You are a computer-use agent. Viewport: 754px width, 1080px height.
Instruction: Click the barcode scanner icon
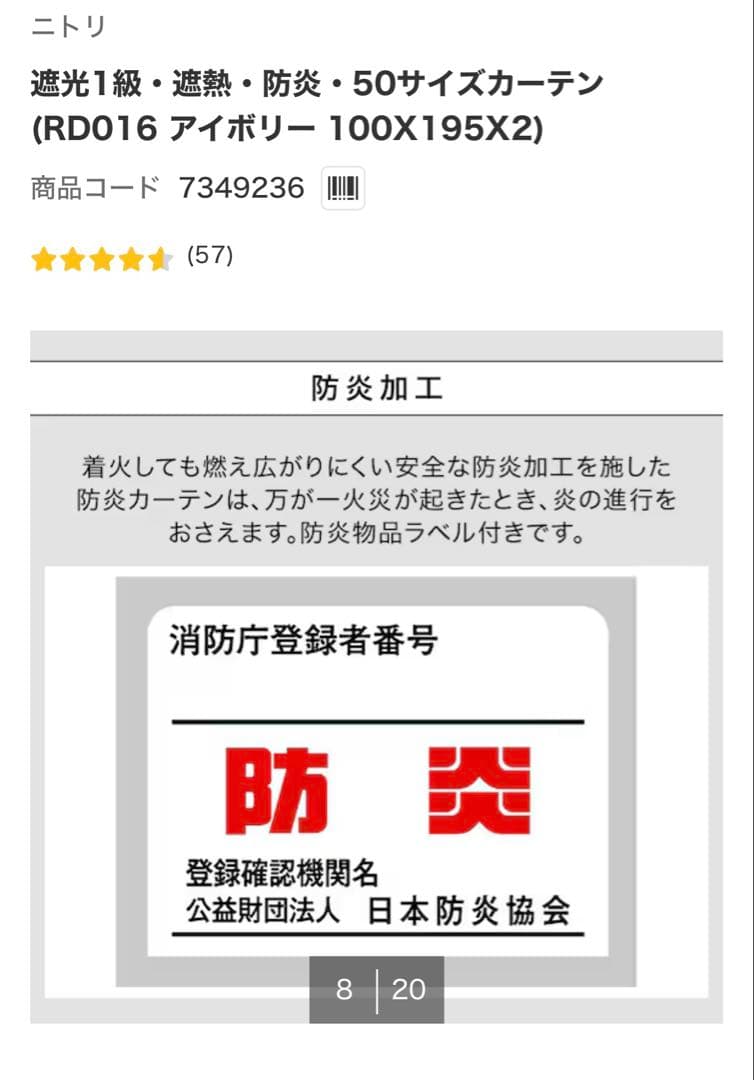tap(345, 187)
